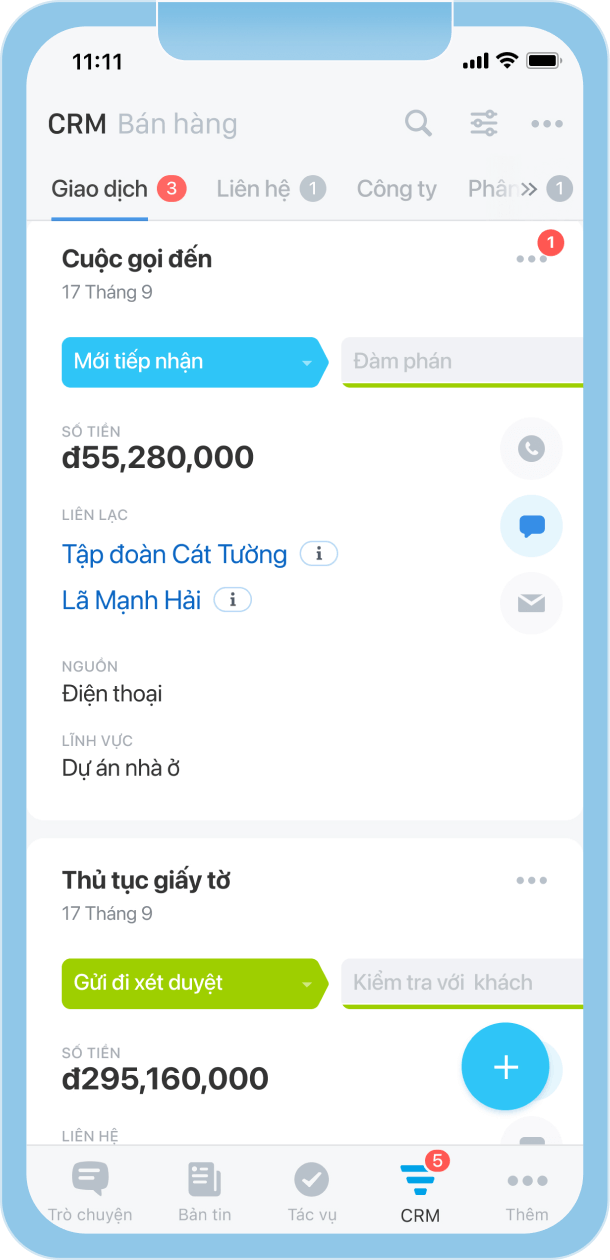This screenshot has height=1260, width=610.
Task: Open the header overflow menu
Action: (547, 124)
